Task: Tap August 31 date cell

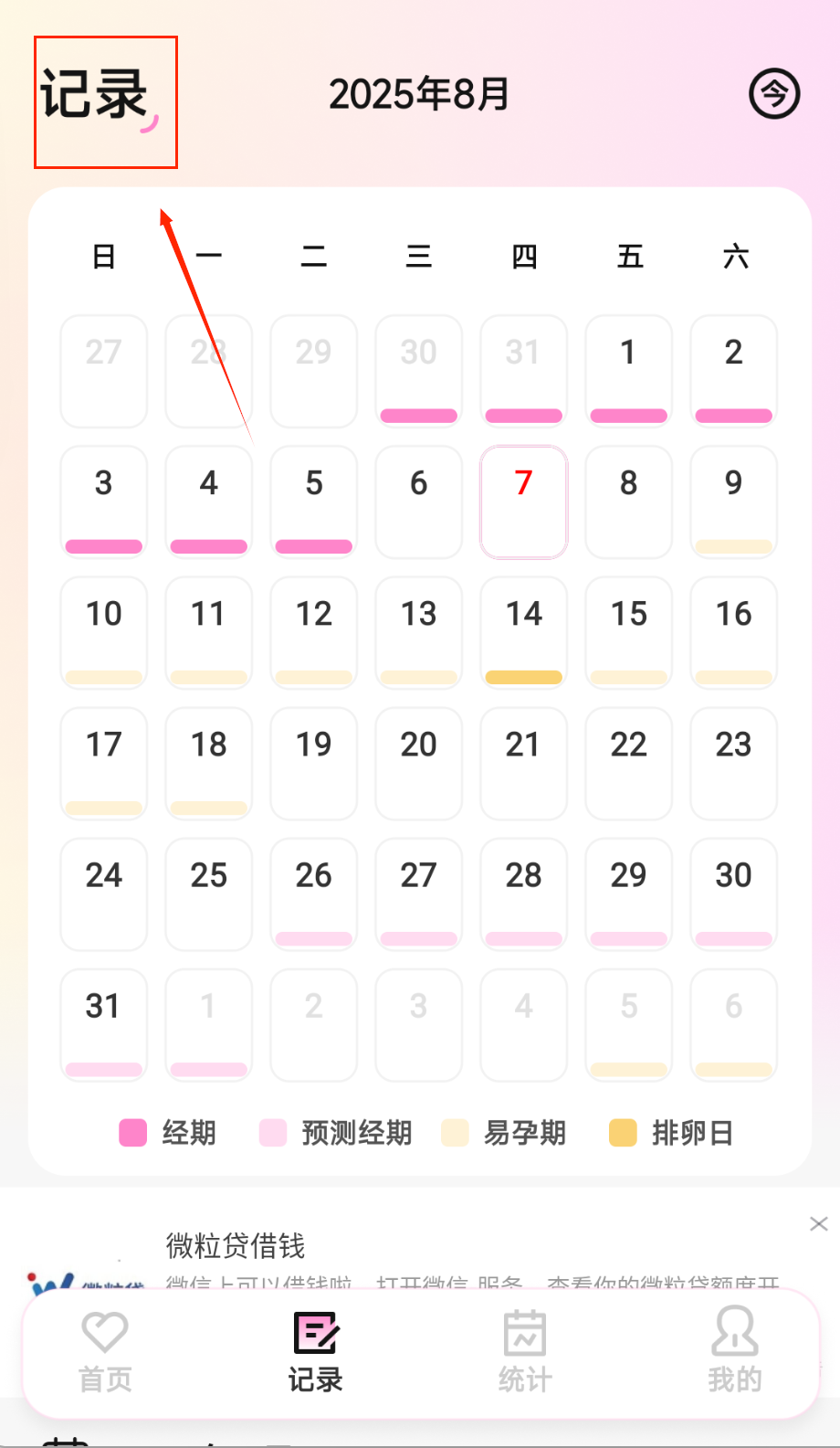Action: click(x=103, y=1024)
